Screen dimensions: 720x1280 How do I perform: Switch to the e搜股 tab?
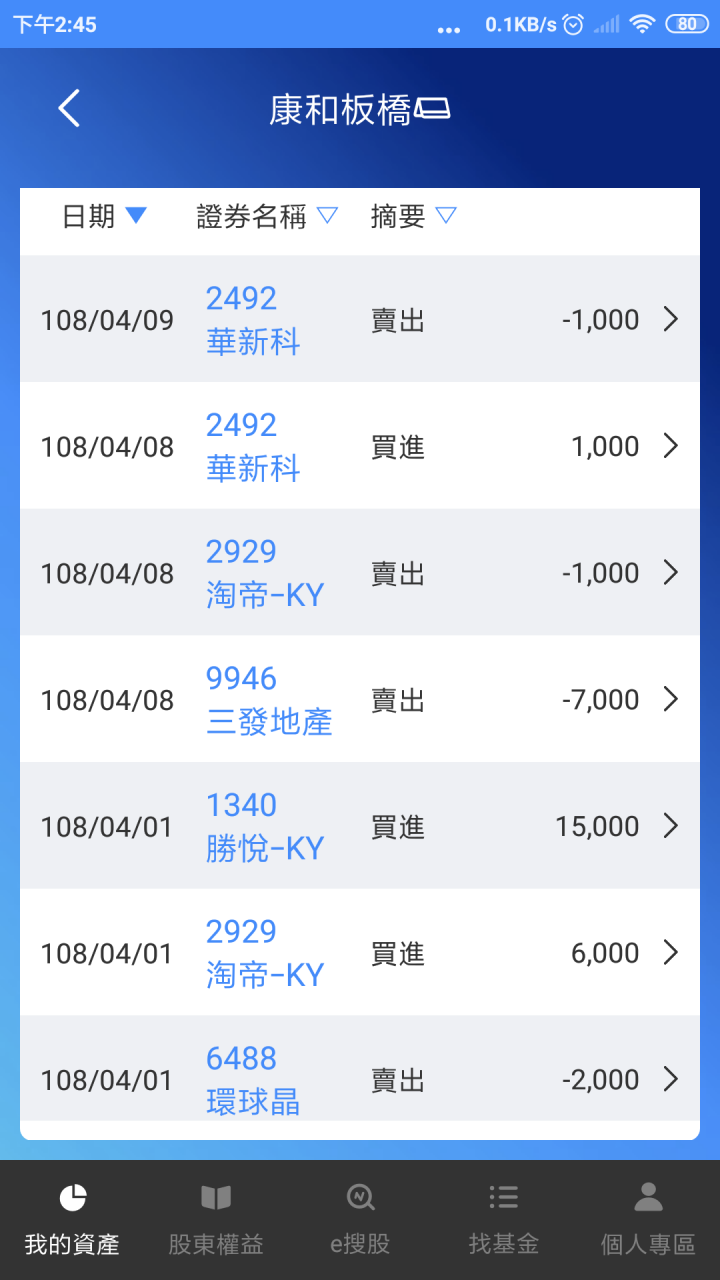360,1220
